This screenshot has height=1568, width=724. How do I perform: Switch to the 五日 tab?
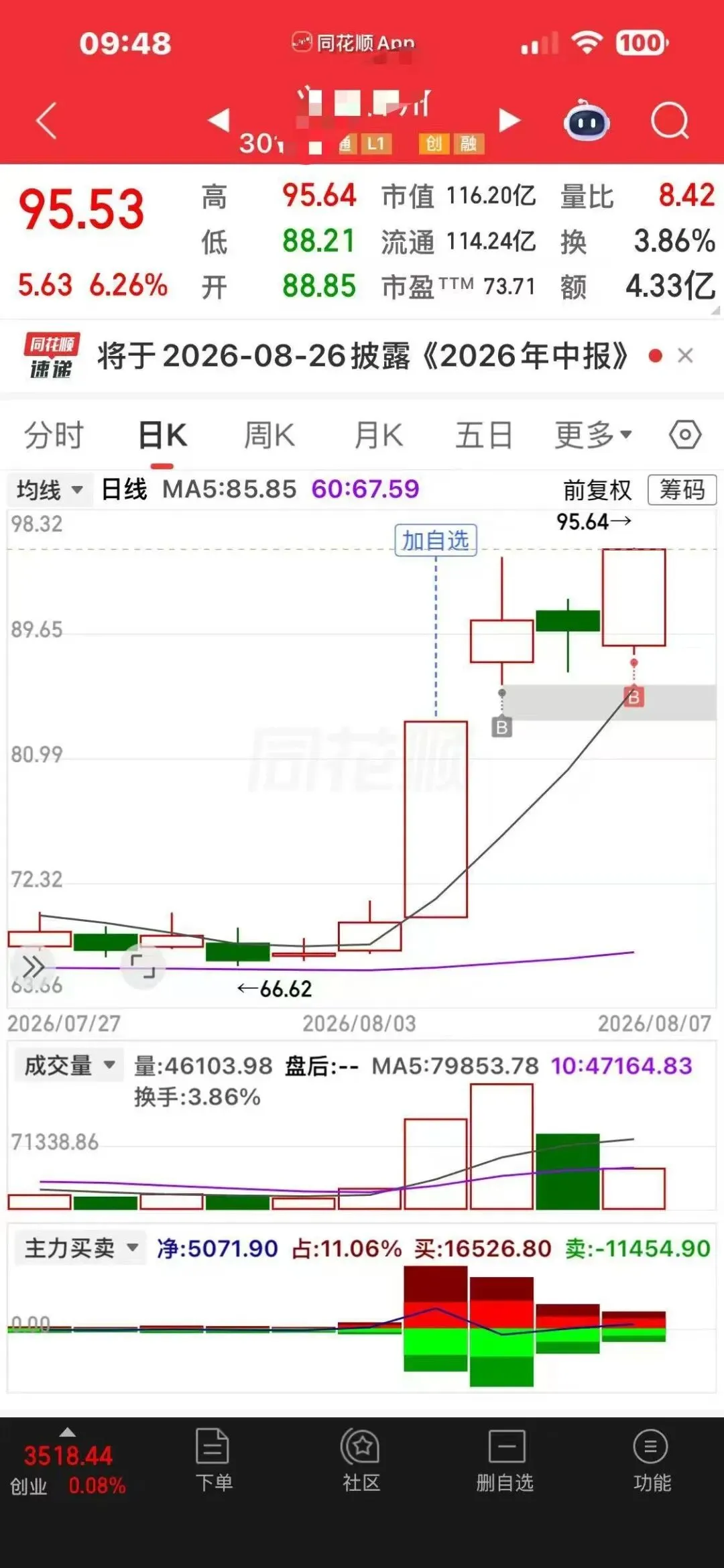484,436
